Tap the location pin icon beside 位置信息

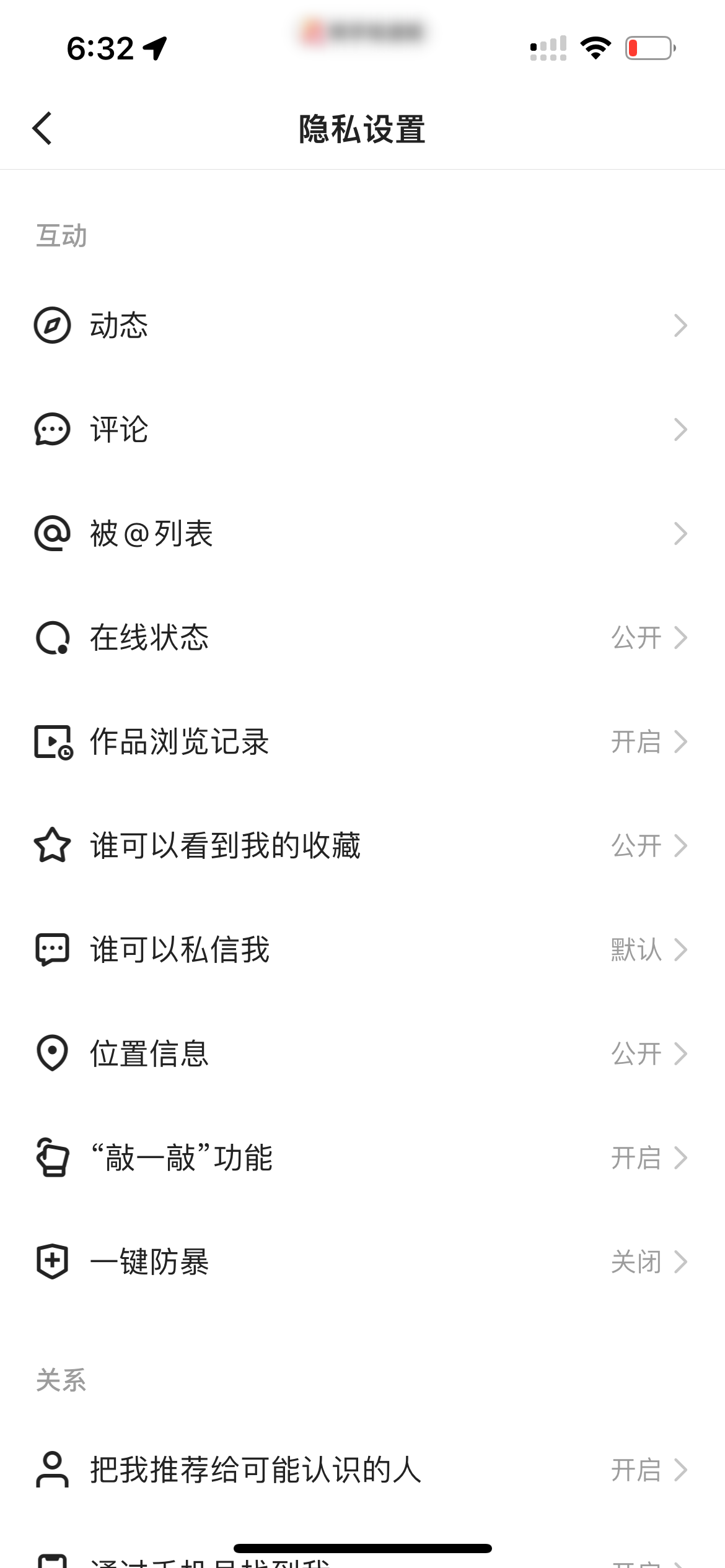(53, 1053)
